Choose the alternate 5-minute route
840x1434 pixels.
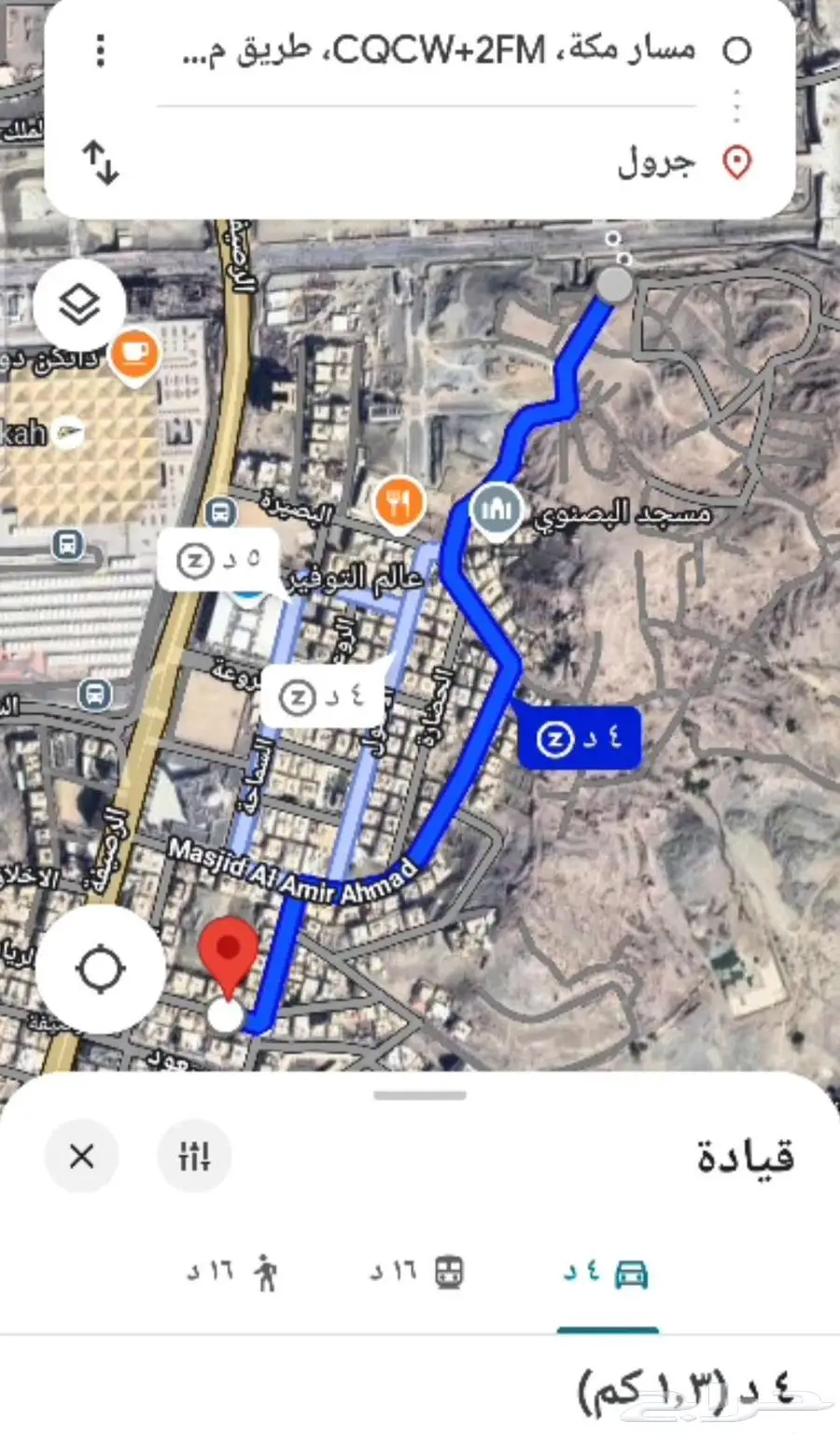[x=218, y=561]
